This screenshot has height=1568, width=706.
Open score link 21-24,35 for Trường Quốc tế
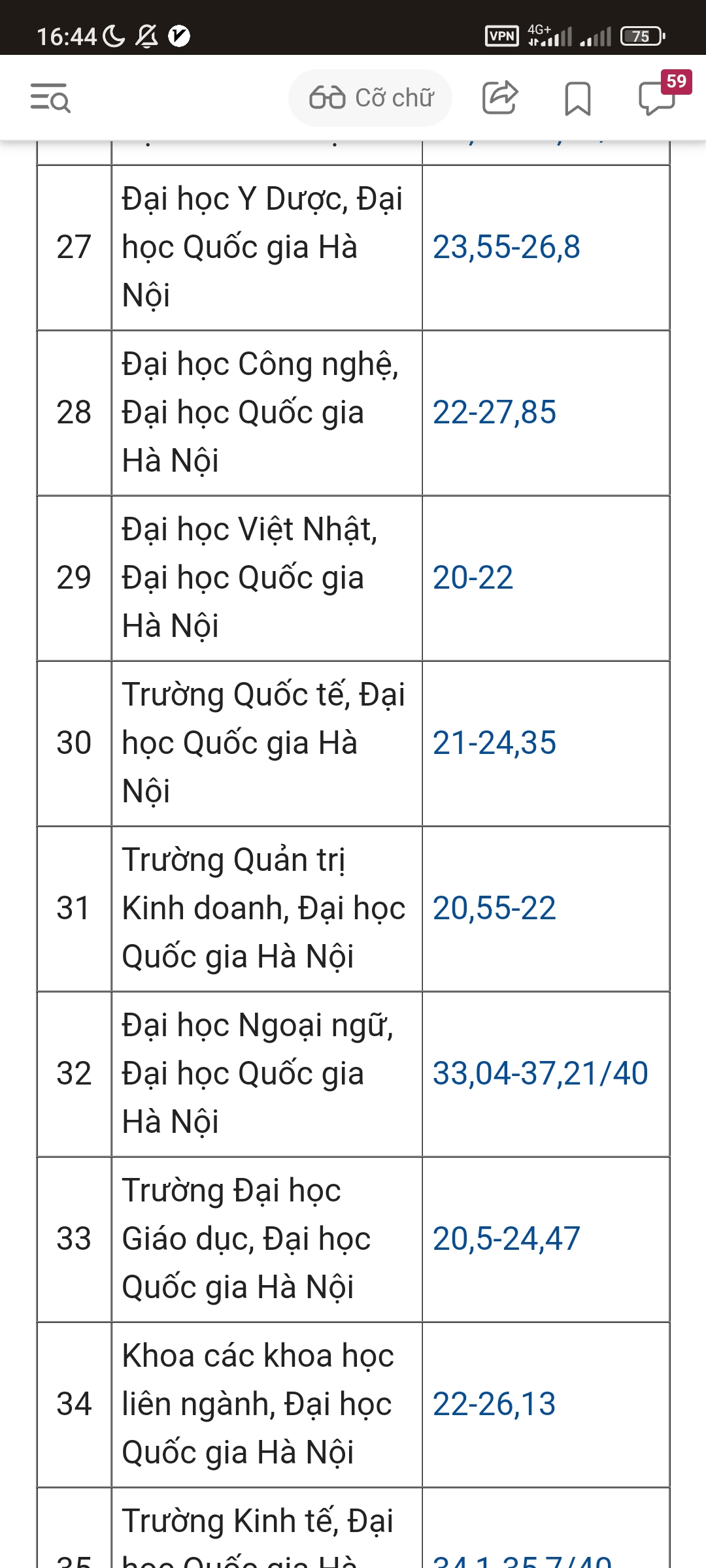click(494, 743)
